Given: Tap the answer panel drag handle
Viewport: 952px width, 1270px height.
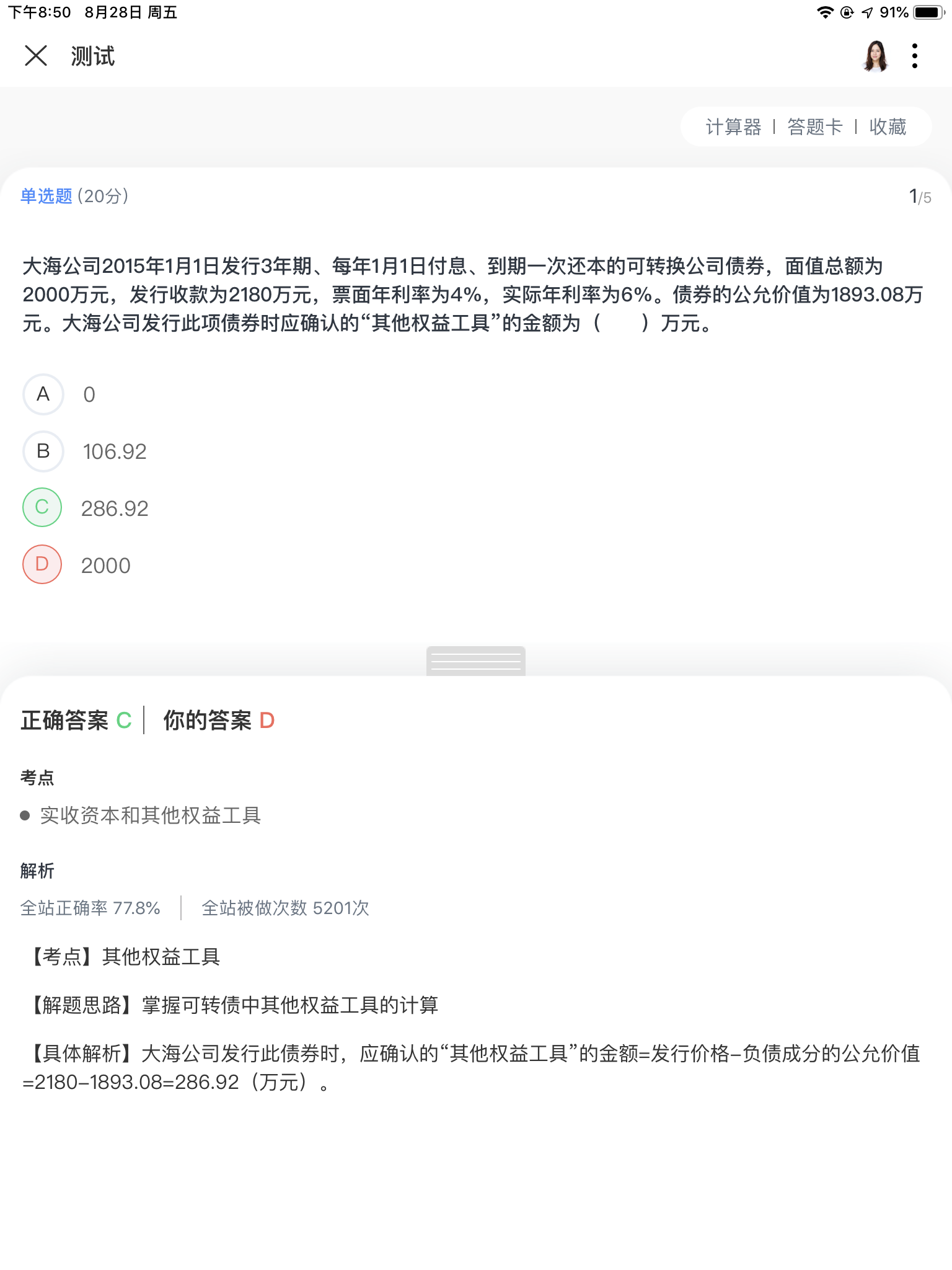Looking at the screenshot, I should 475,661.
